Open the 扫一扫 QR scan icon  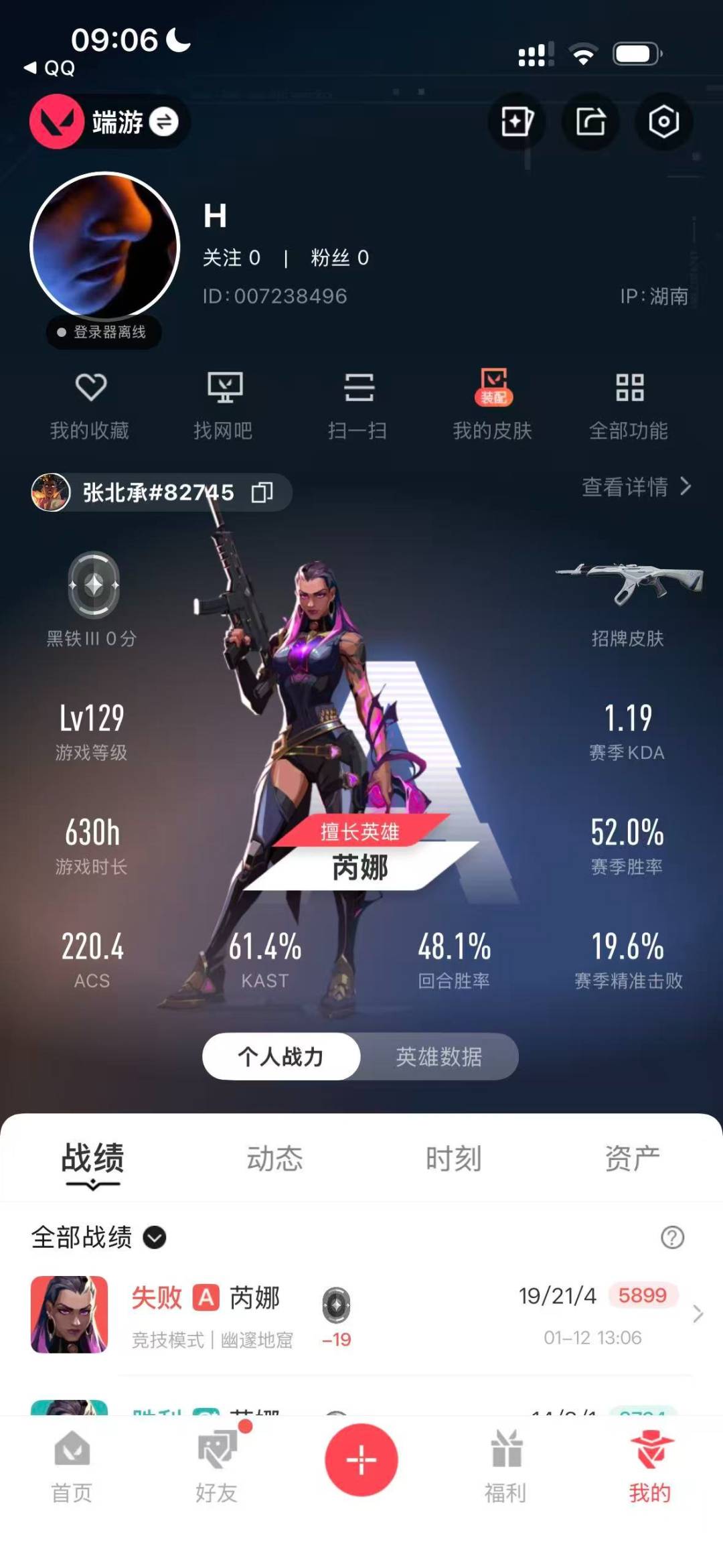(359, 401)
